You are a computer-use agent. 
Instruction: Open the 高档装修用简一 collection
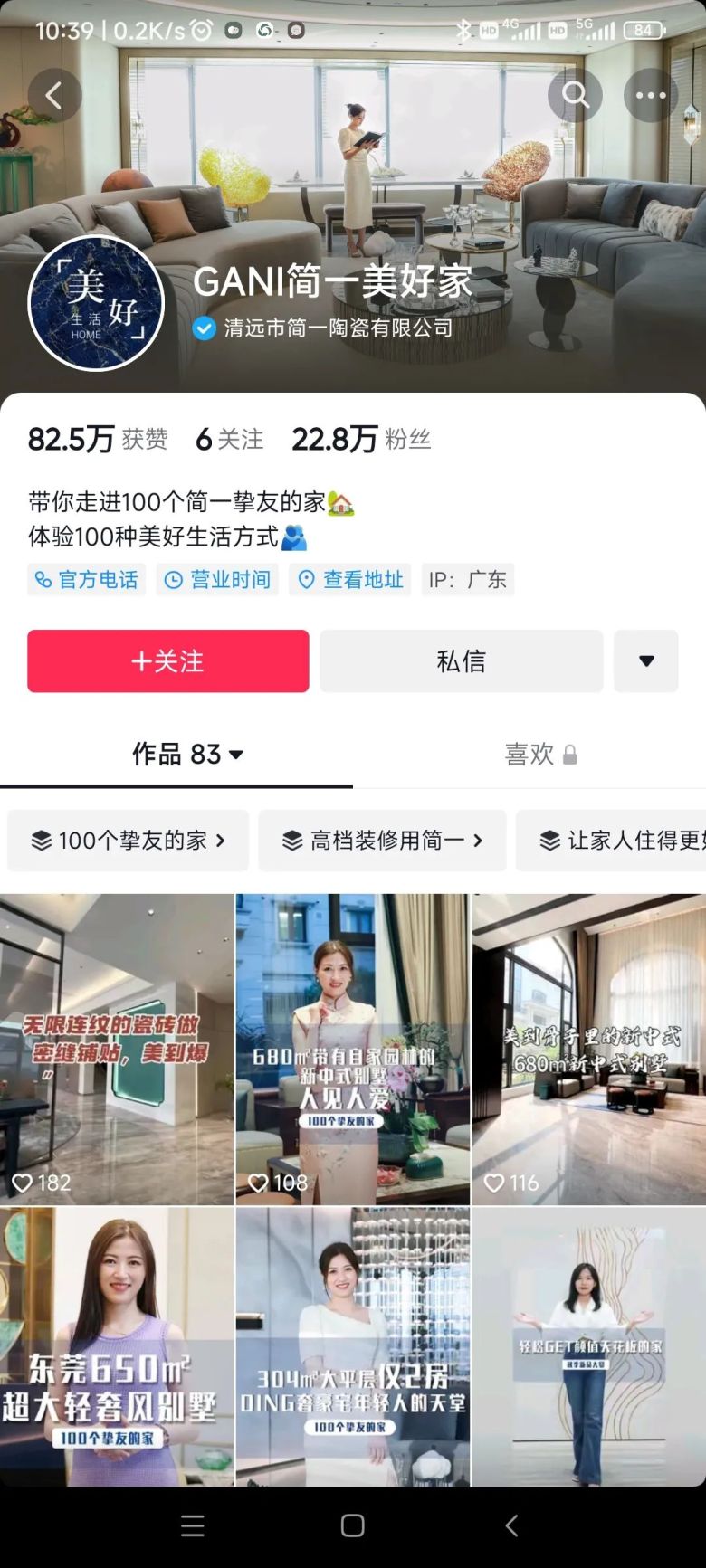tap(382, 841)
